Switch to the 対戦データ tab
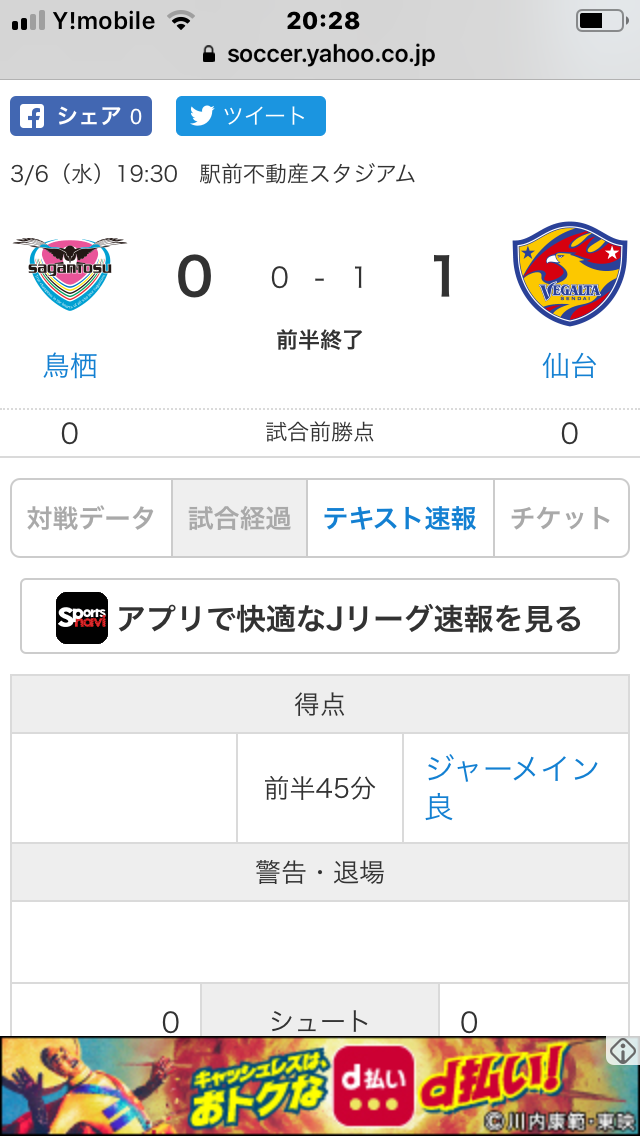This screenshot has height=1136, width=640. coord(91,518)
